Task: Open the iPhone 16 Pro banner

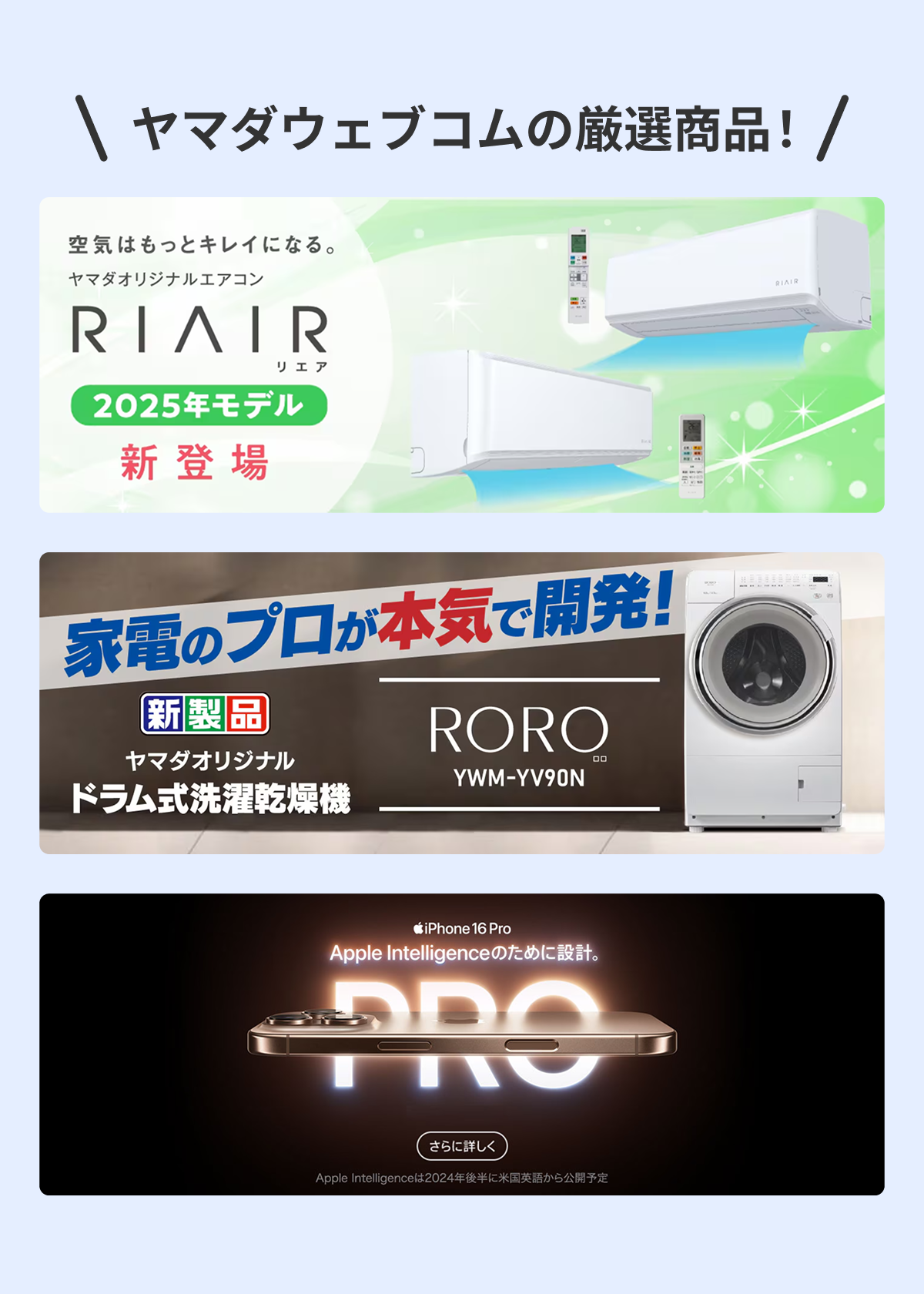Action: coord(462,1044)
